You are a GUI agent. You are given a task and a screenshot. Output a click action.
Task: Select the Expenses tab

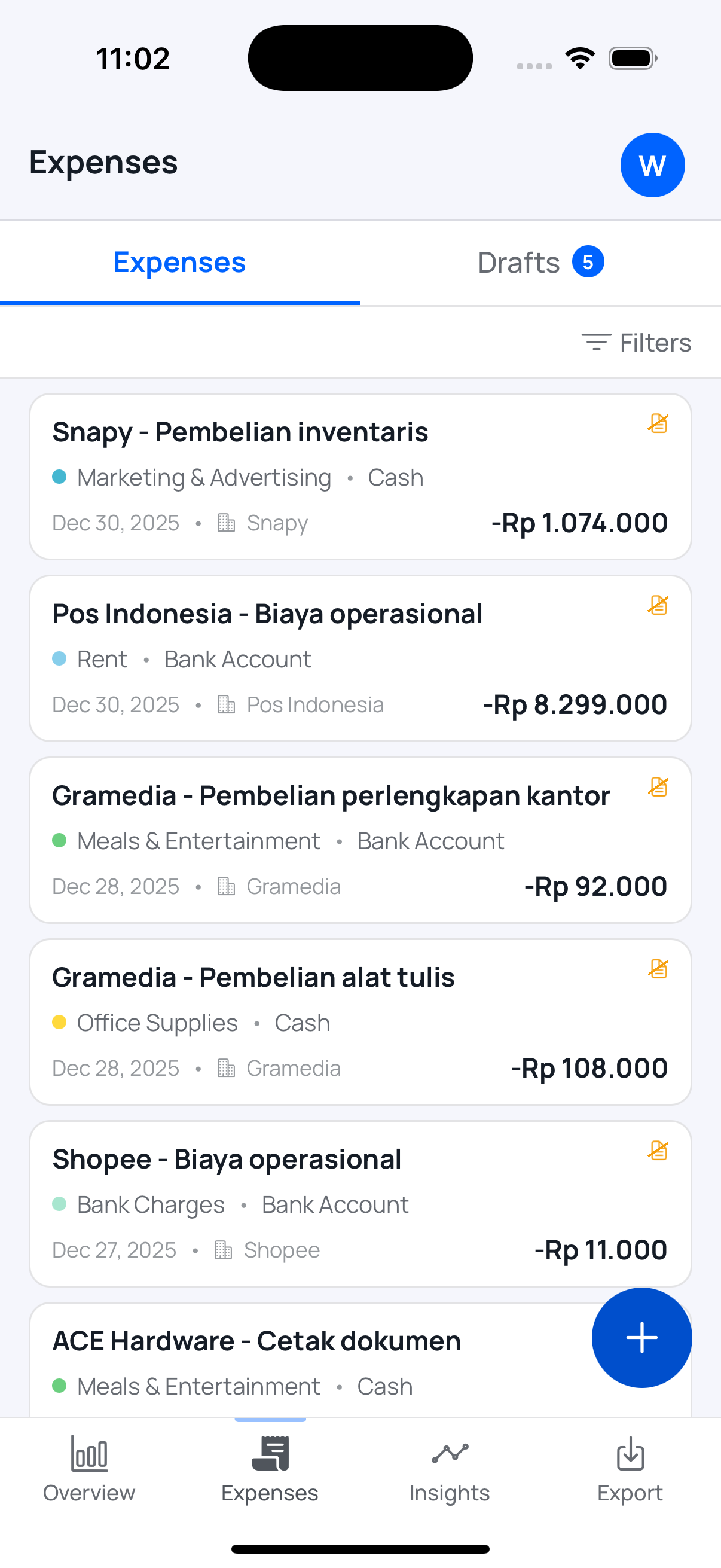coord(179,262)
